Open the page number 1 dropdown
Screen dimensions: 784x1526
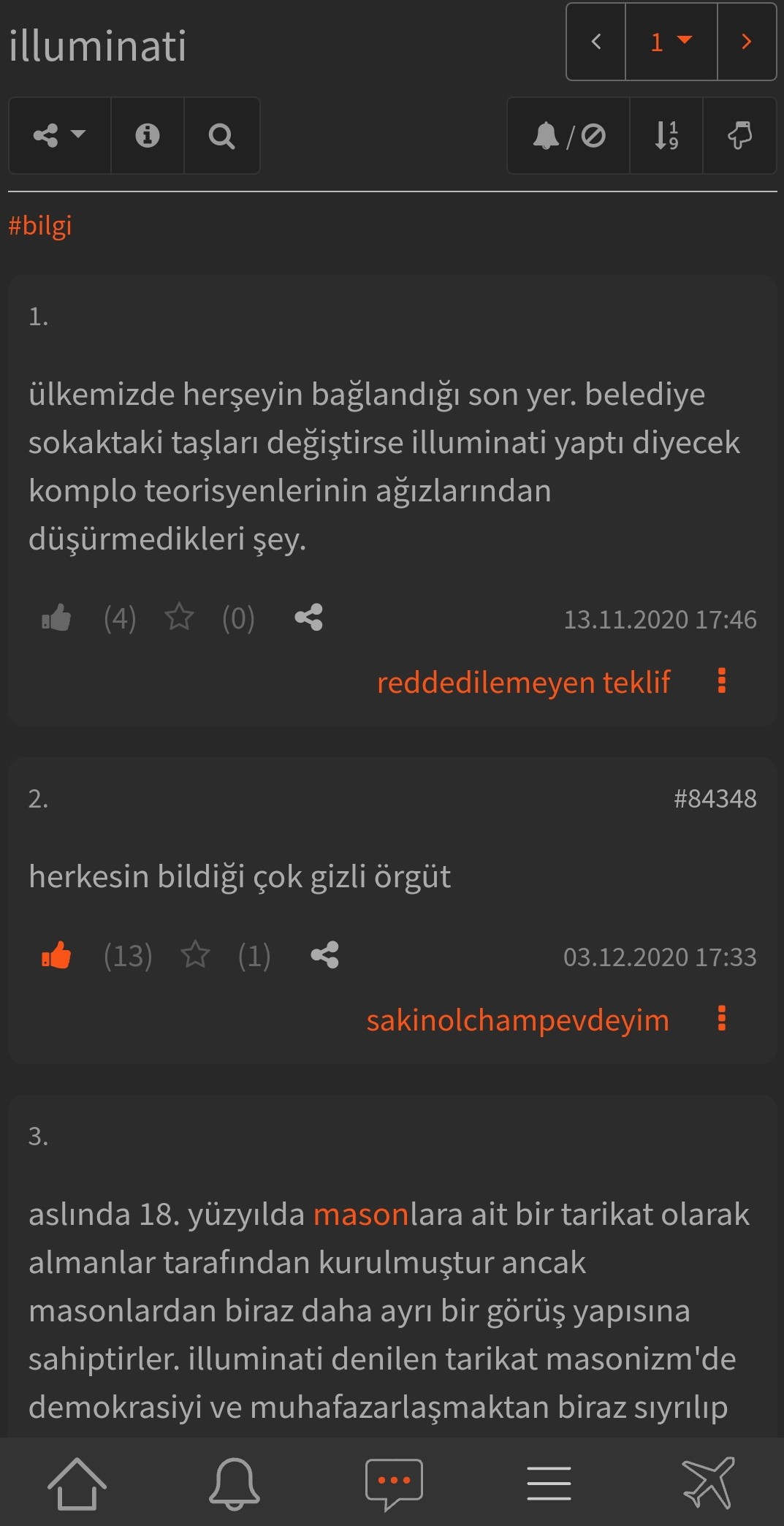[671, 42]
